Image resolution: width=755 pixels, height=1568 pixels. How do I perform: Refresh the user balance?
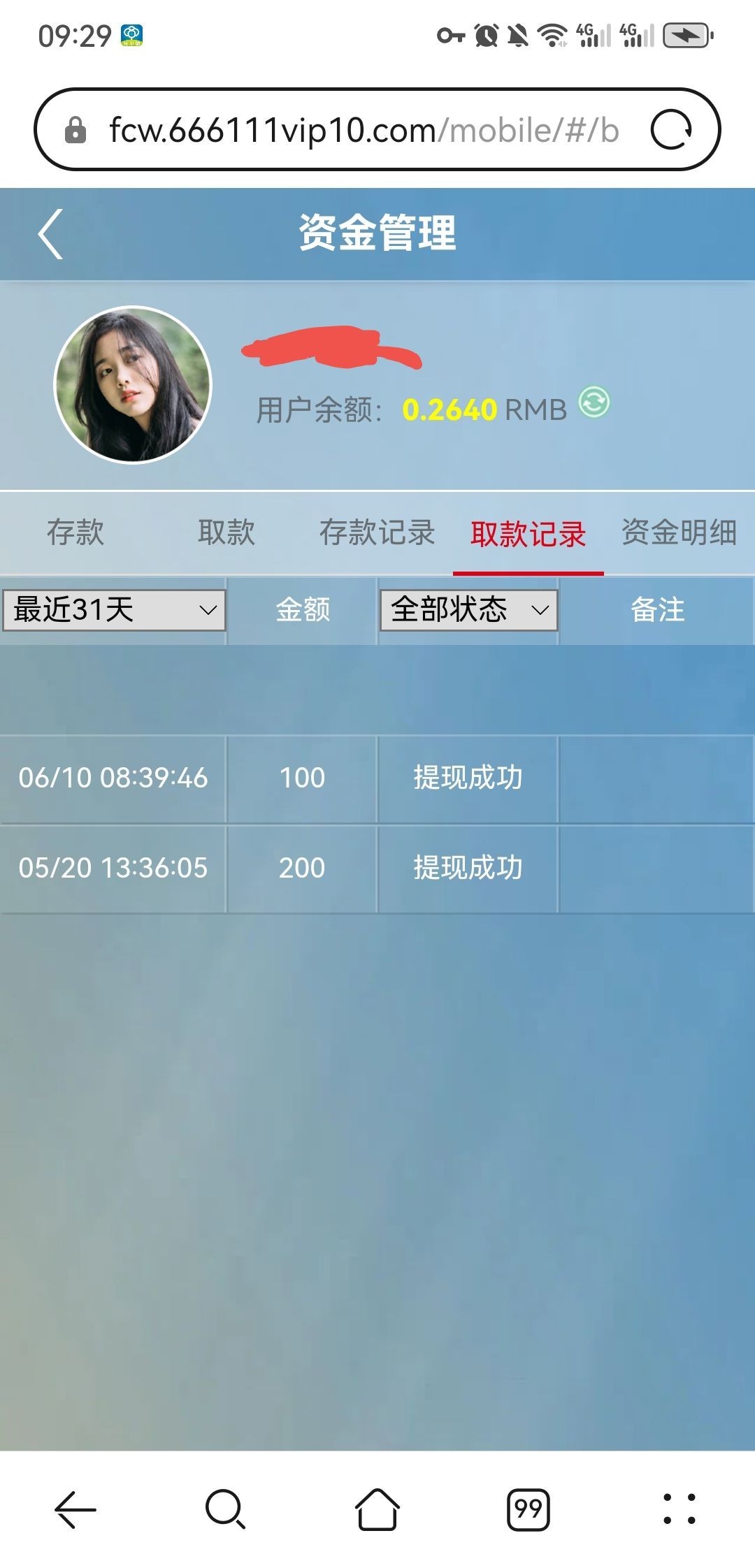[x=594, y=402]
